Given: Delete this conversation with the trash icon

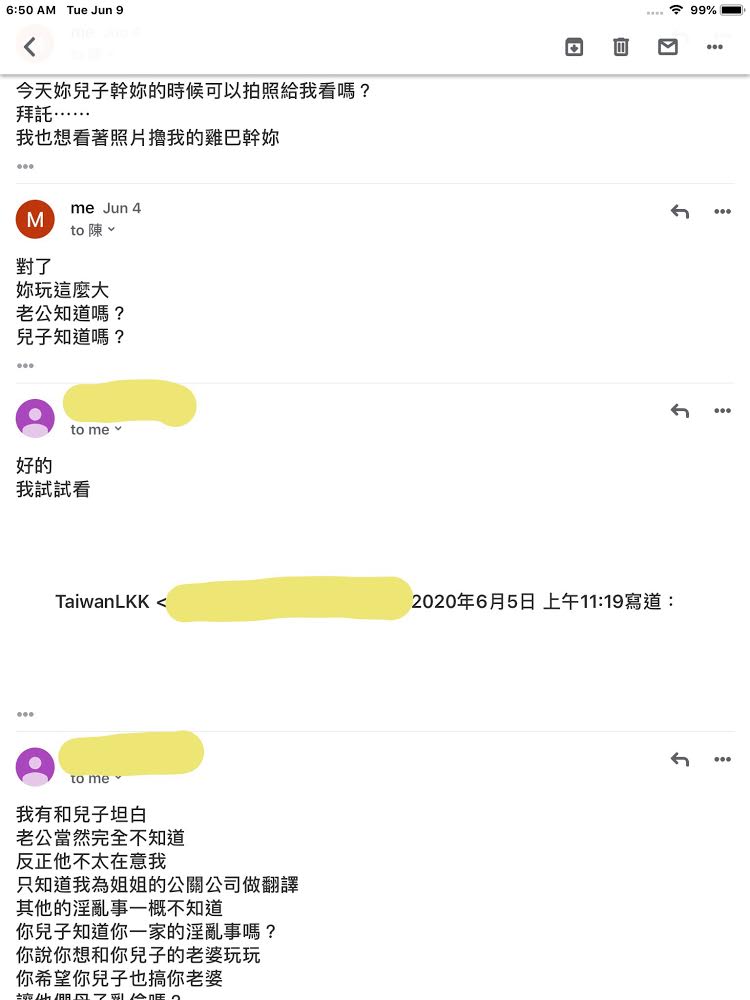Looking at the screenshot, I should click(x=621, y=46).
